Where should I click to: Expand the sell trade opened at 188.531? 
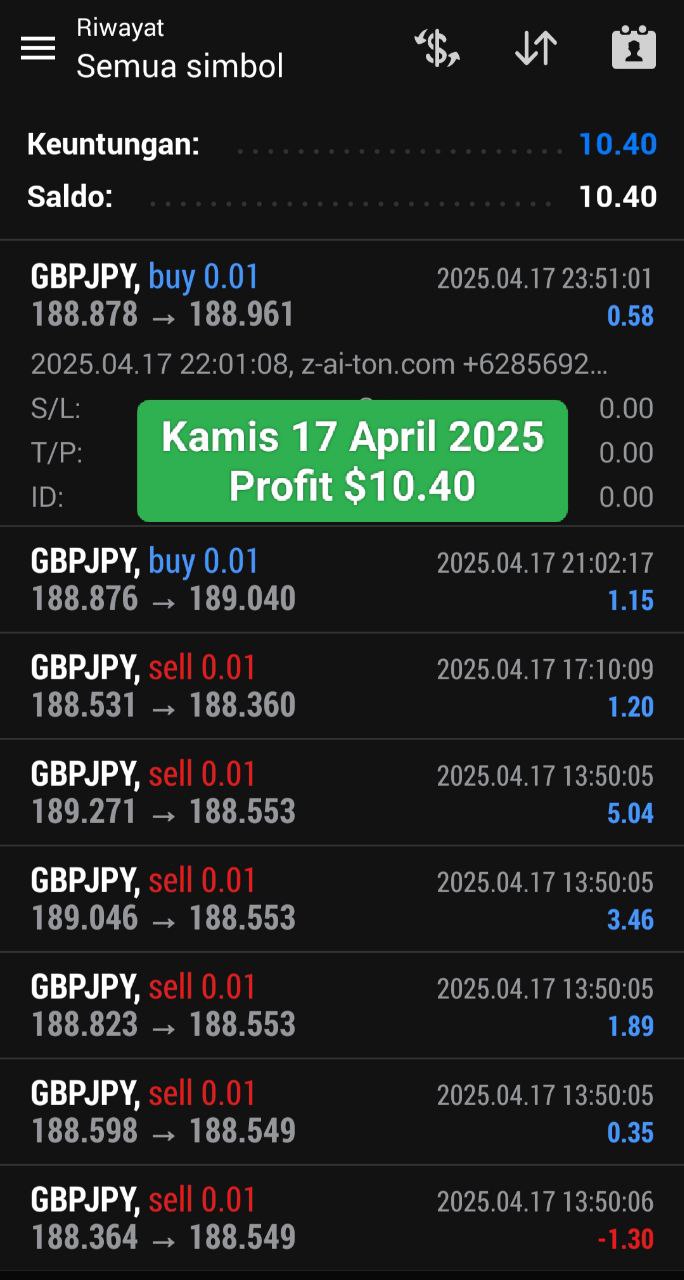342,686
